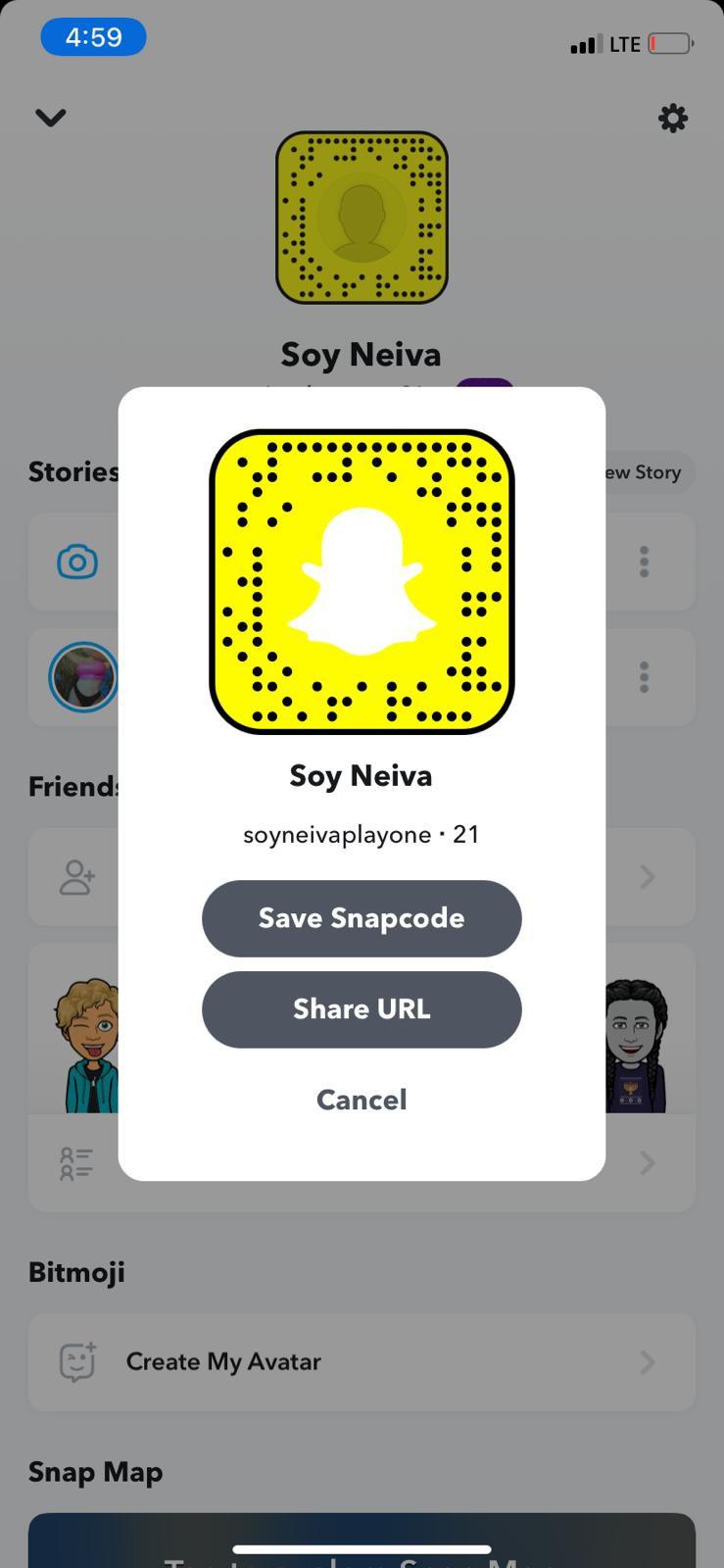Viewport: 724px width, 1568px height.
Task: Cancel the Snapcode dialog
Action: point(362,1100)
